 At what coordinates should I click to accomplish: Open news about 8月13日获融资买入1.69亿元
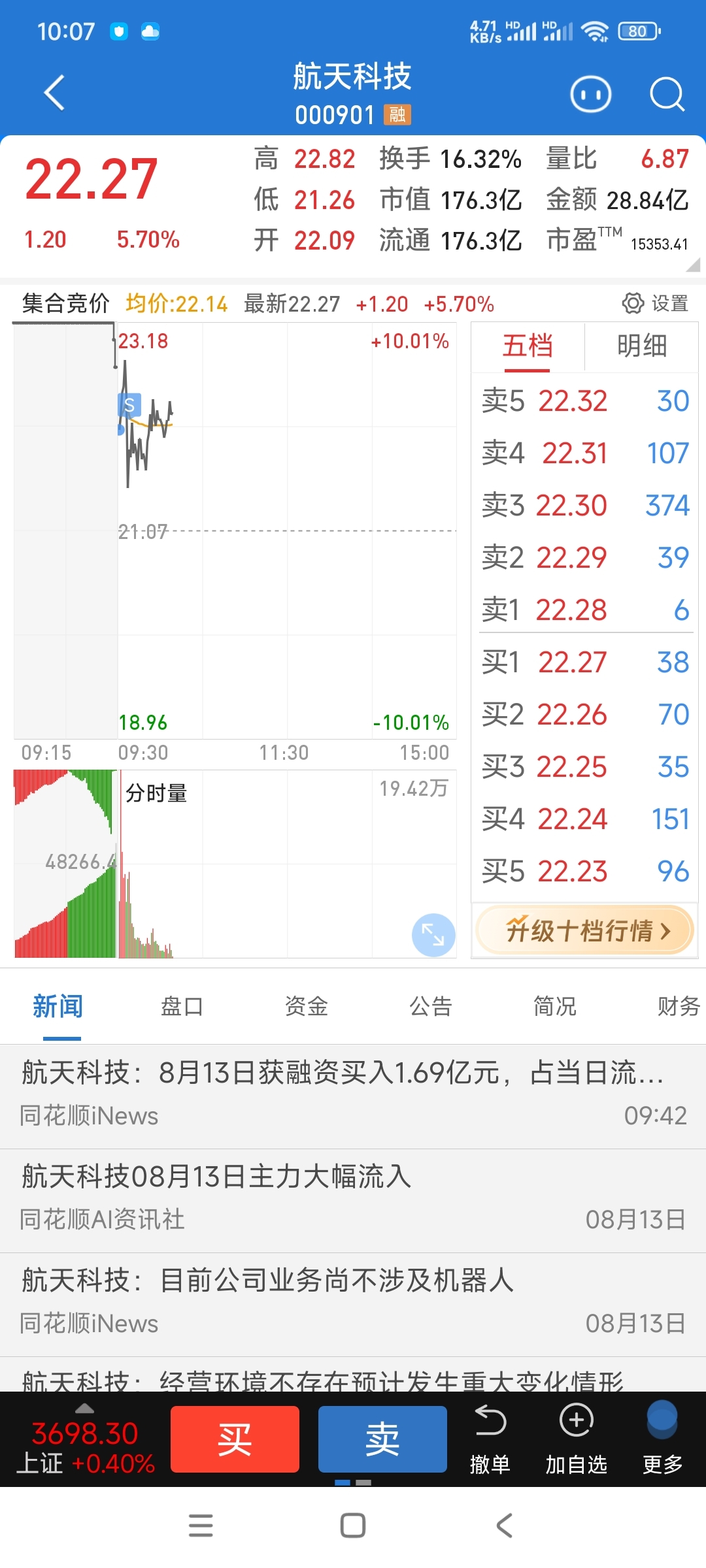coord(353,1096)
